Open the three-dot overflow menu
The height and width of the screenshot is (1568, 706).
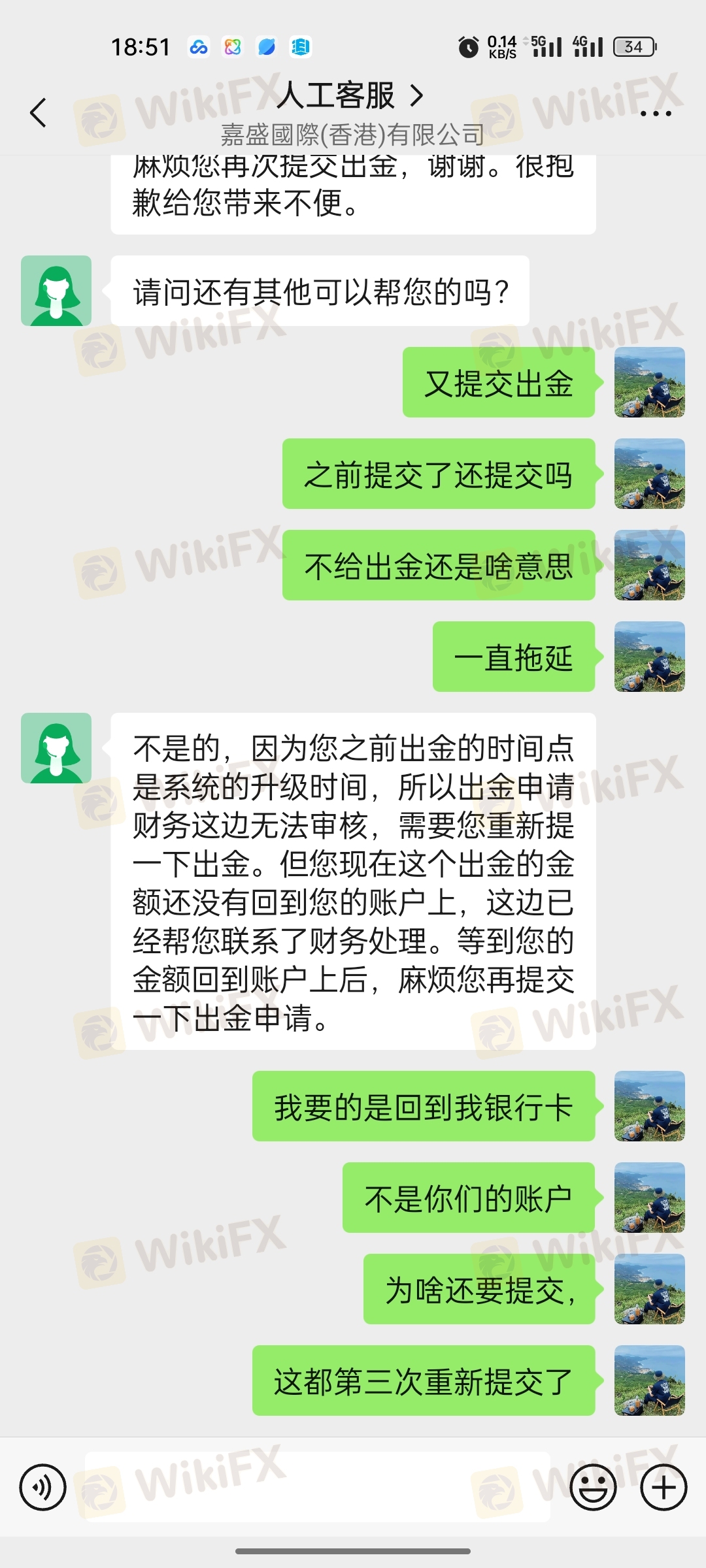656,113
